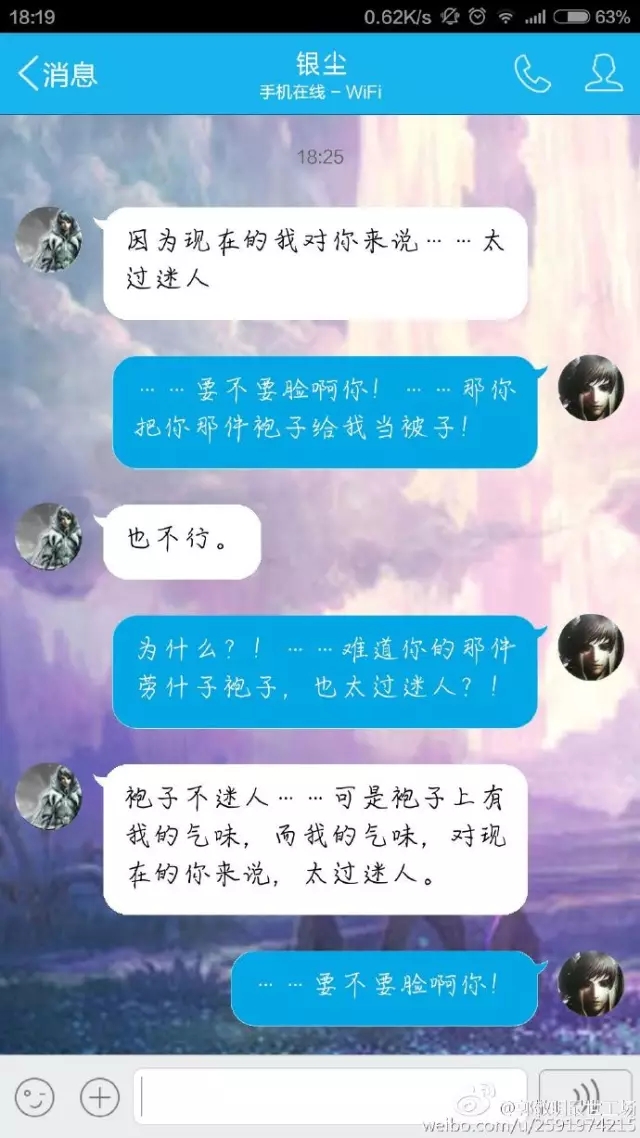
Task: Start a voice call with 银尘
Action: point(532,74)
